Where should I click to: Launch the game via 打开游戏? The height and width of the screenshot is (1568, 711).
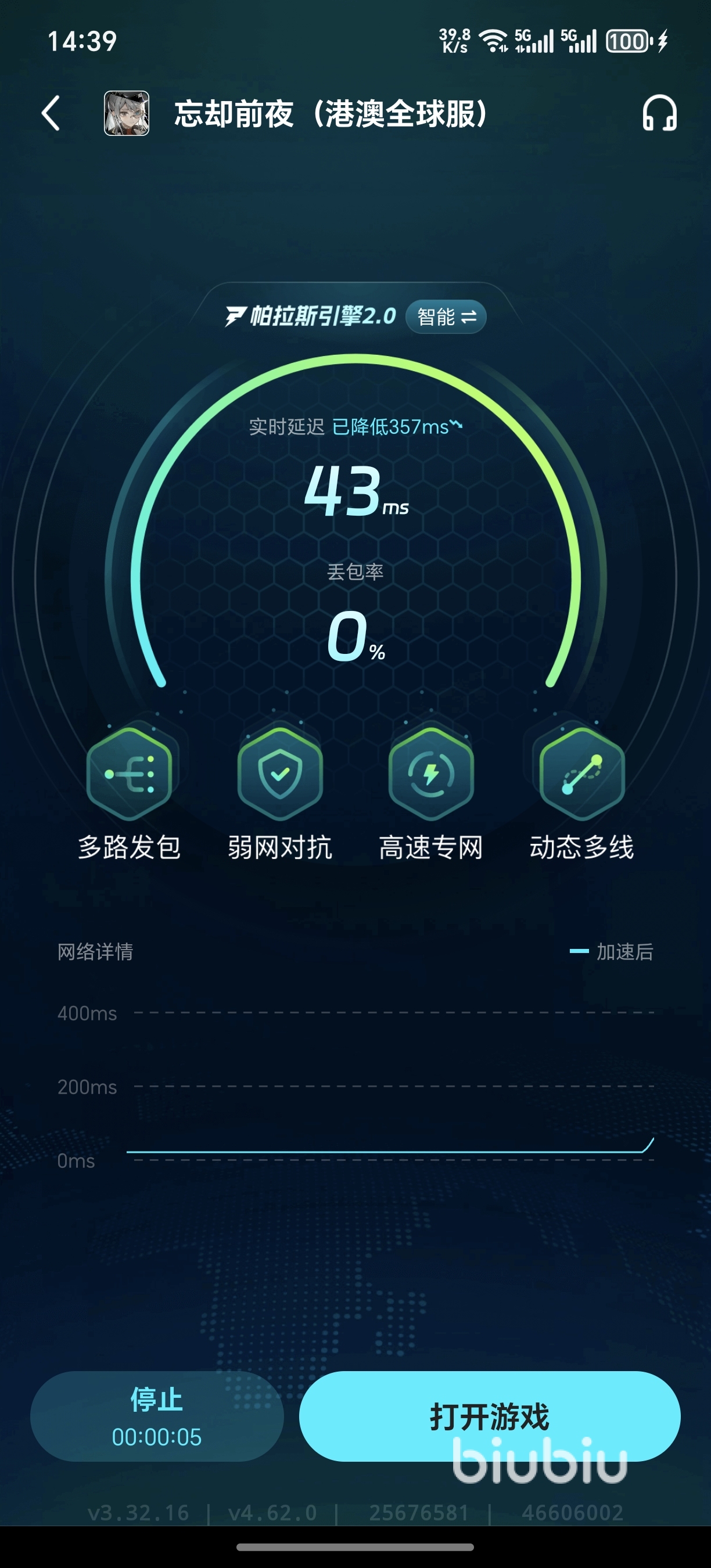tap(490, 1416)
